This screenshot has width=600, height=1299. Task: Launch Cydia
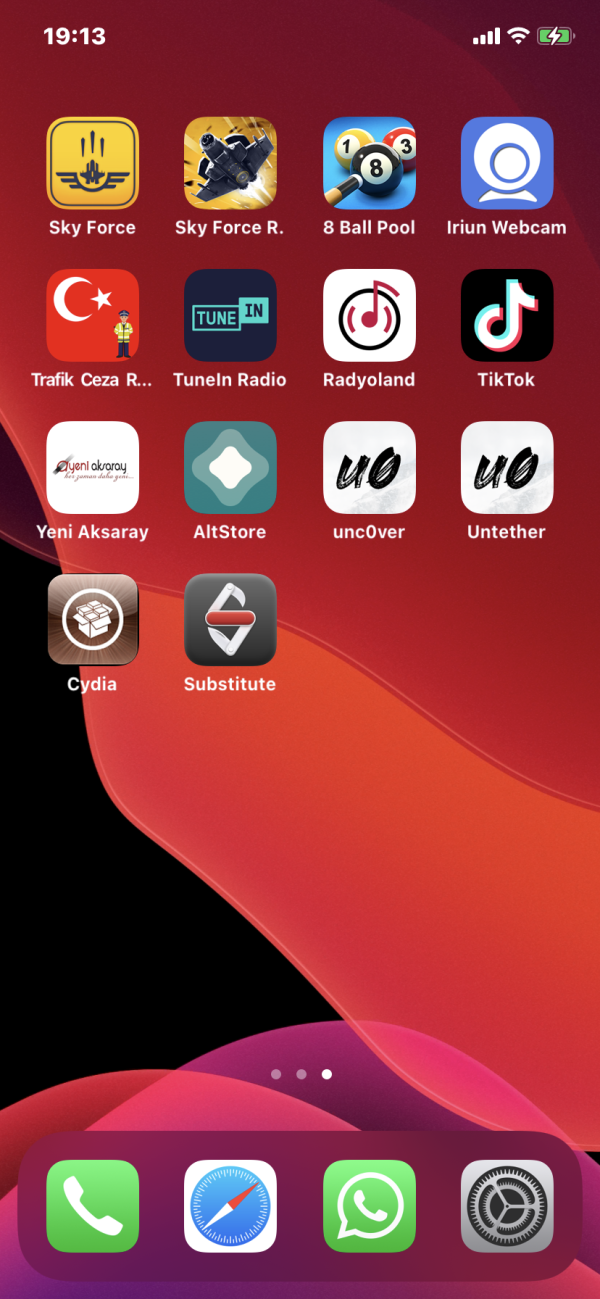[92, 619]
